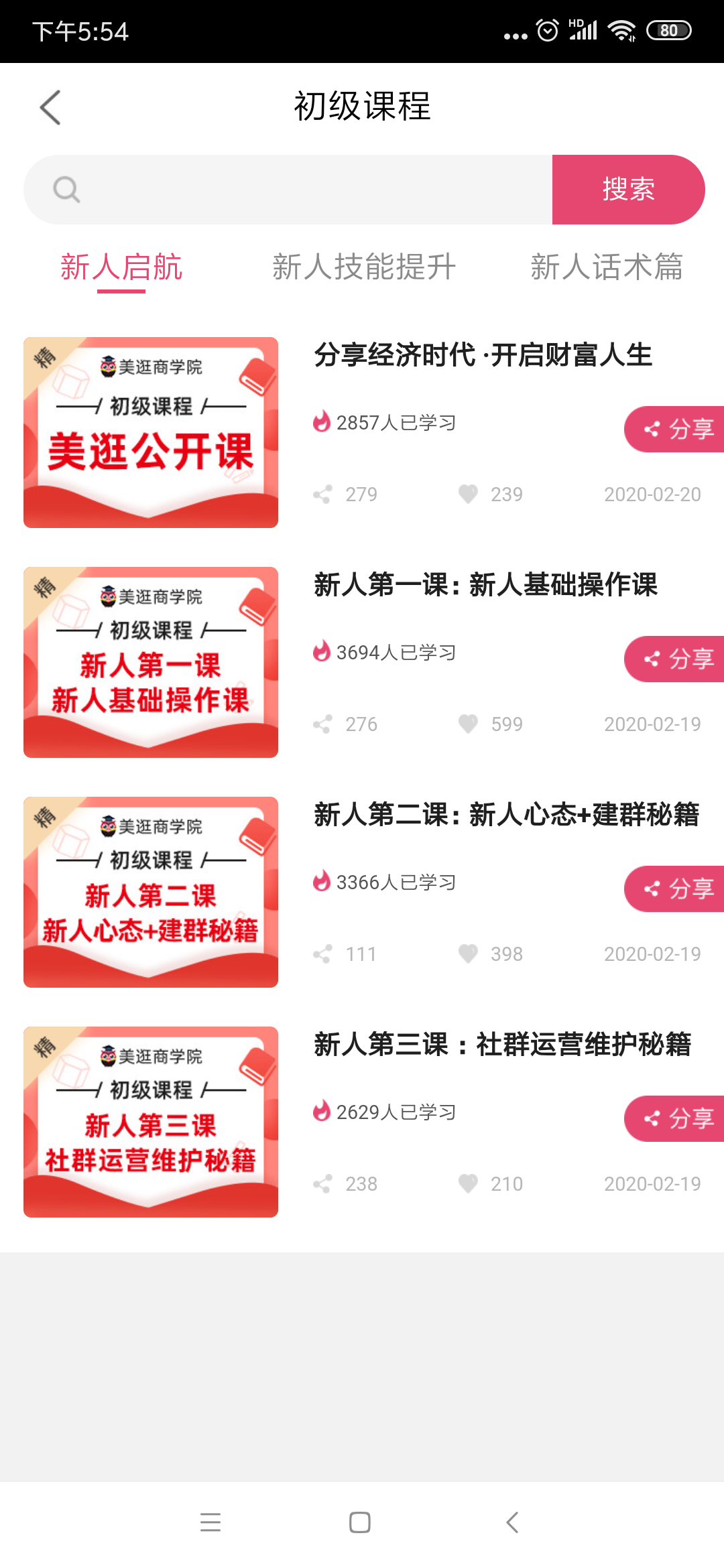Switch to the 新人话术篇 tab
This screenshot has width=724, height=1568.
(607, 267)
